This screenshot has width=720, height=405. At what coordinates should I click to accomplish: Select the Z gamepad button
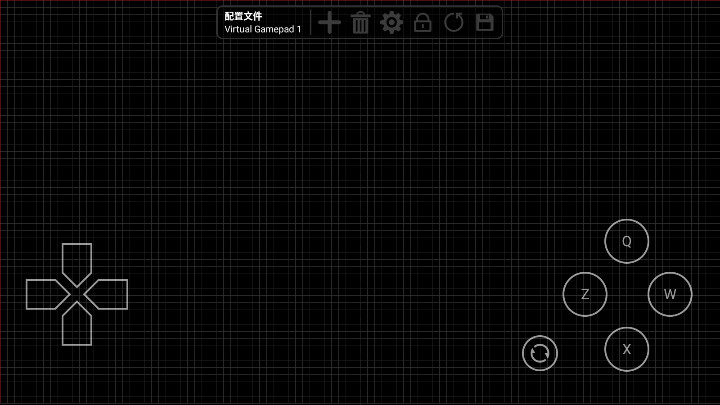585,294
